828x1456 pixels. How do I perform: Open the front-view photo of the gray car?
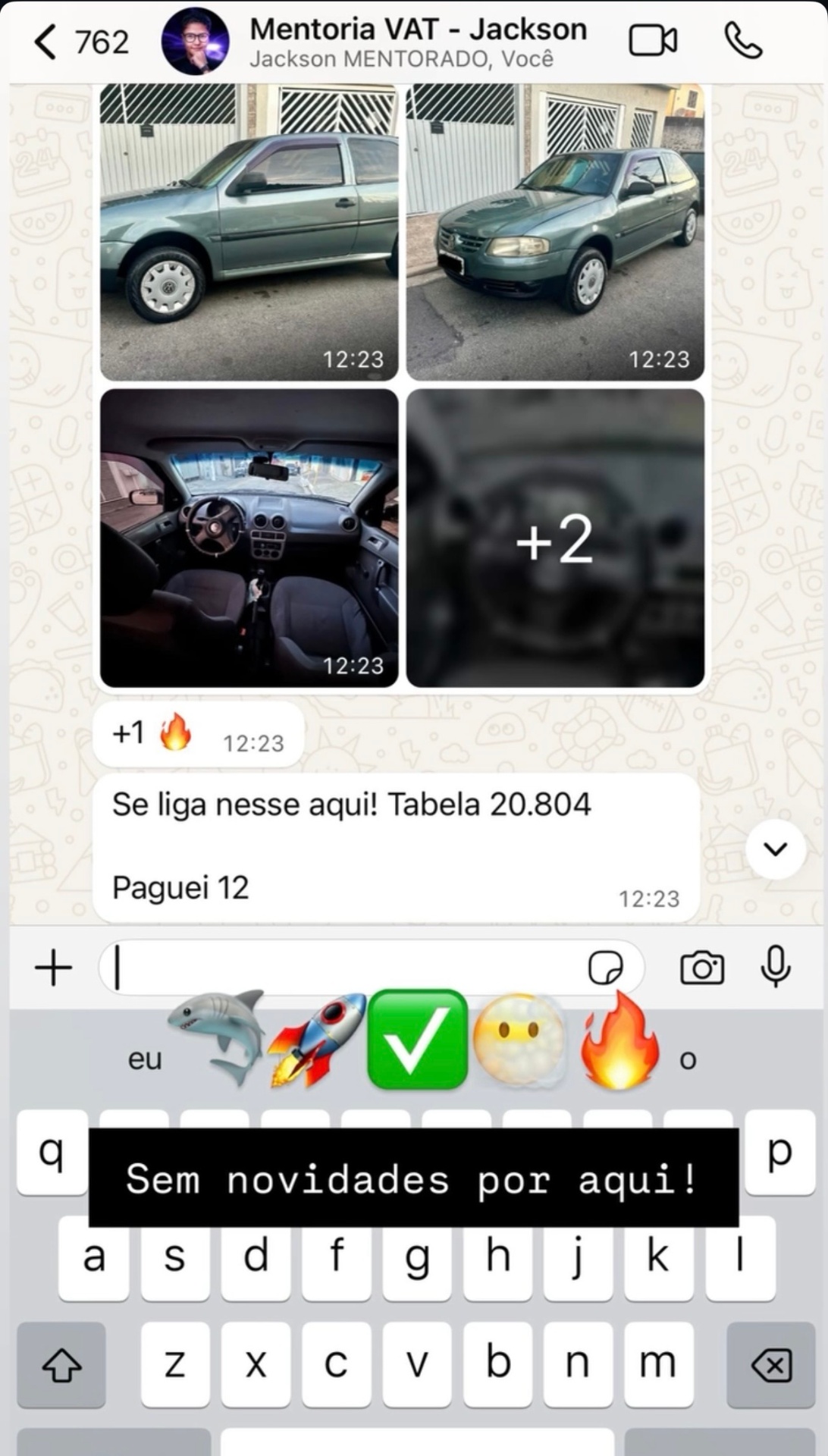[555, 231]
